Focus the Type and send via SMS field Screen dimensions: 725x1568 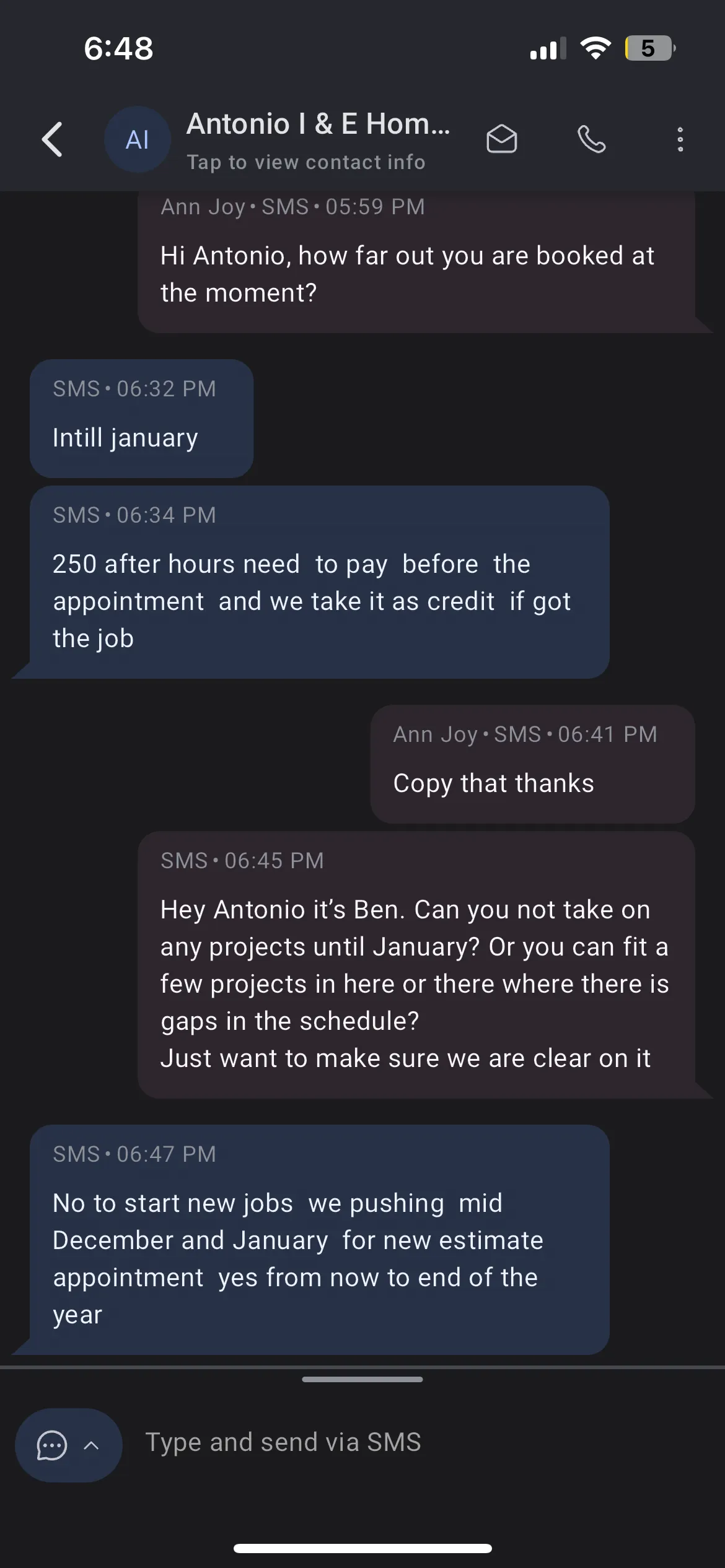(x=421, y=1442)
